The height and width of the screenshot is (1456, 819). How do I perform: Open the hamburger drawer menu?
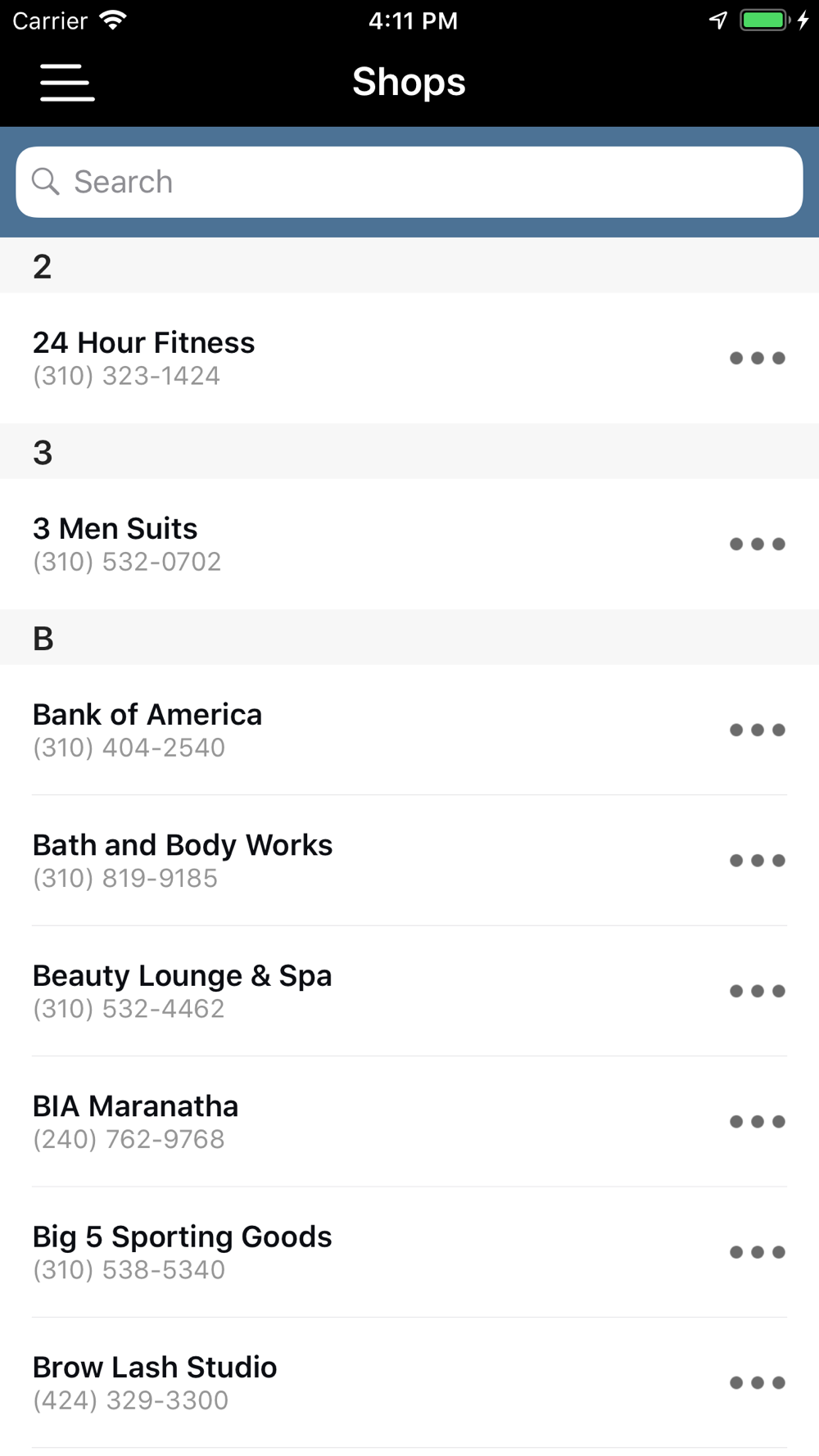[67, 83]
